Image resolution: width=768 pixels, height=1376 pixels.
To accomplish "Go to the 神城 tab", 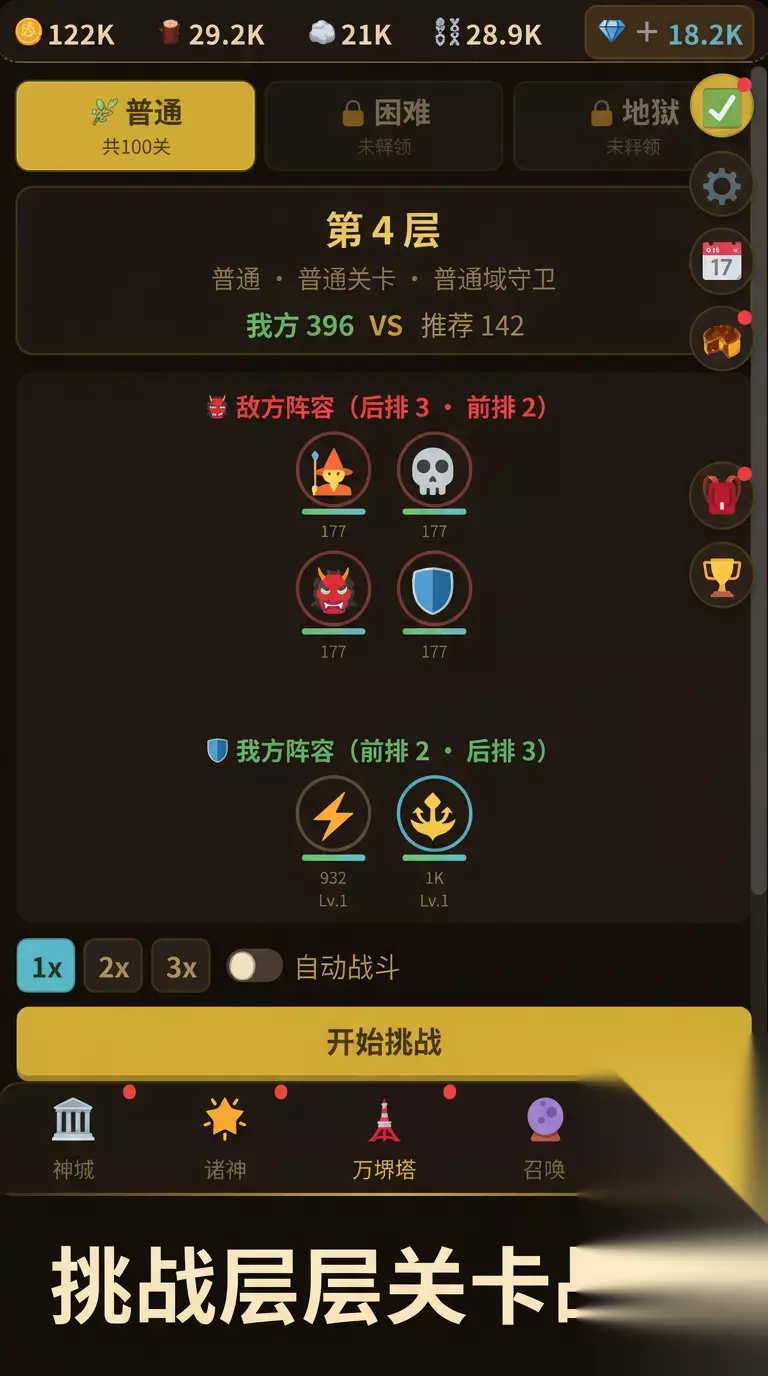I will 74,1138.
